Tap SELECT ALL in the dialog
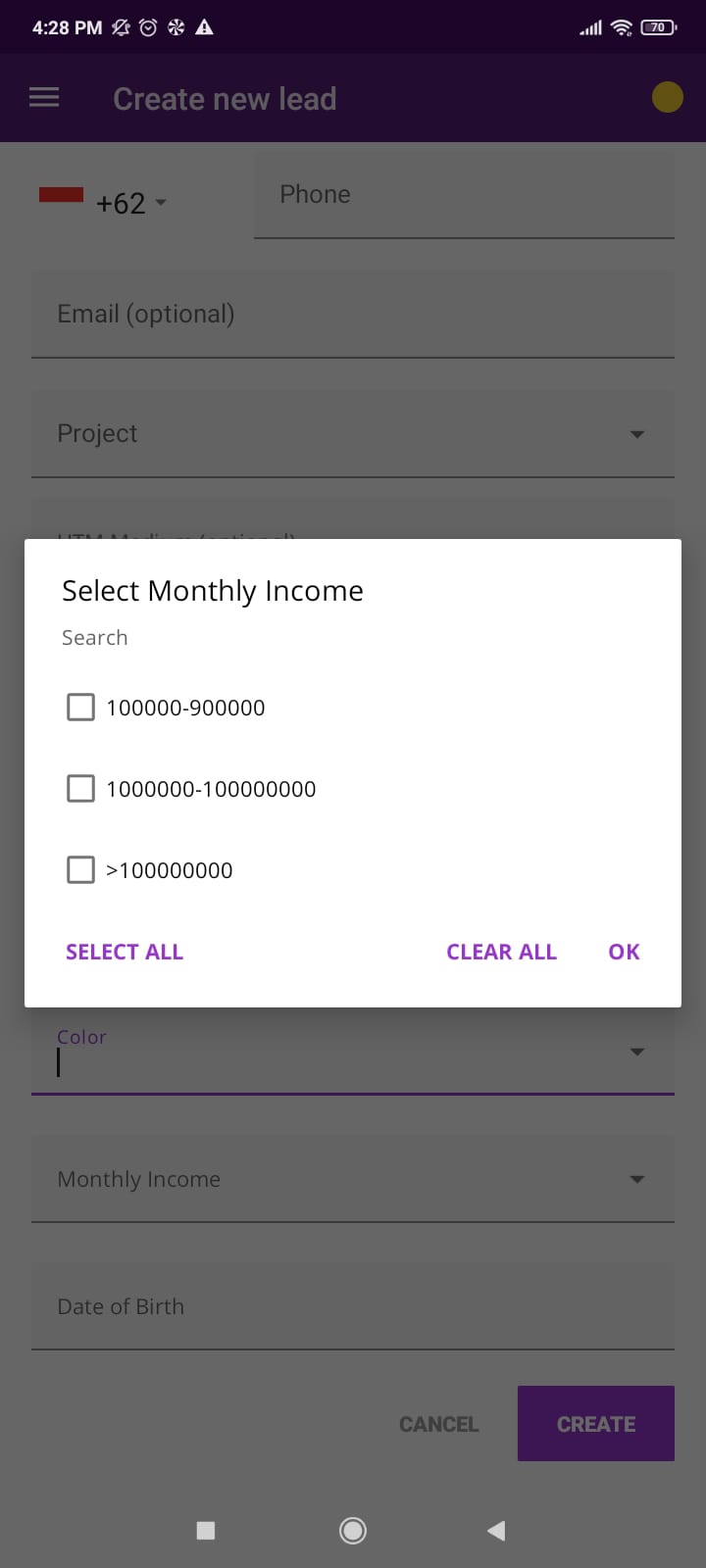The image size is (706, 1568). (x=125, y=952)
